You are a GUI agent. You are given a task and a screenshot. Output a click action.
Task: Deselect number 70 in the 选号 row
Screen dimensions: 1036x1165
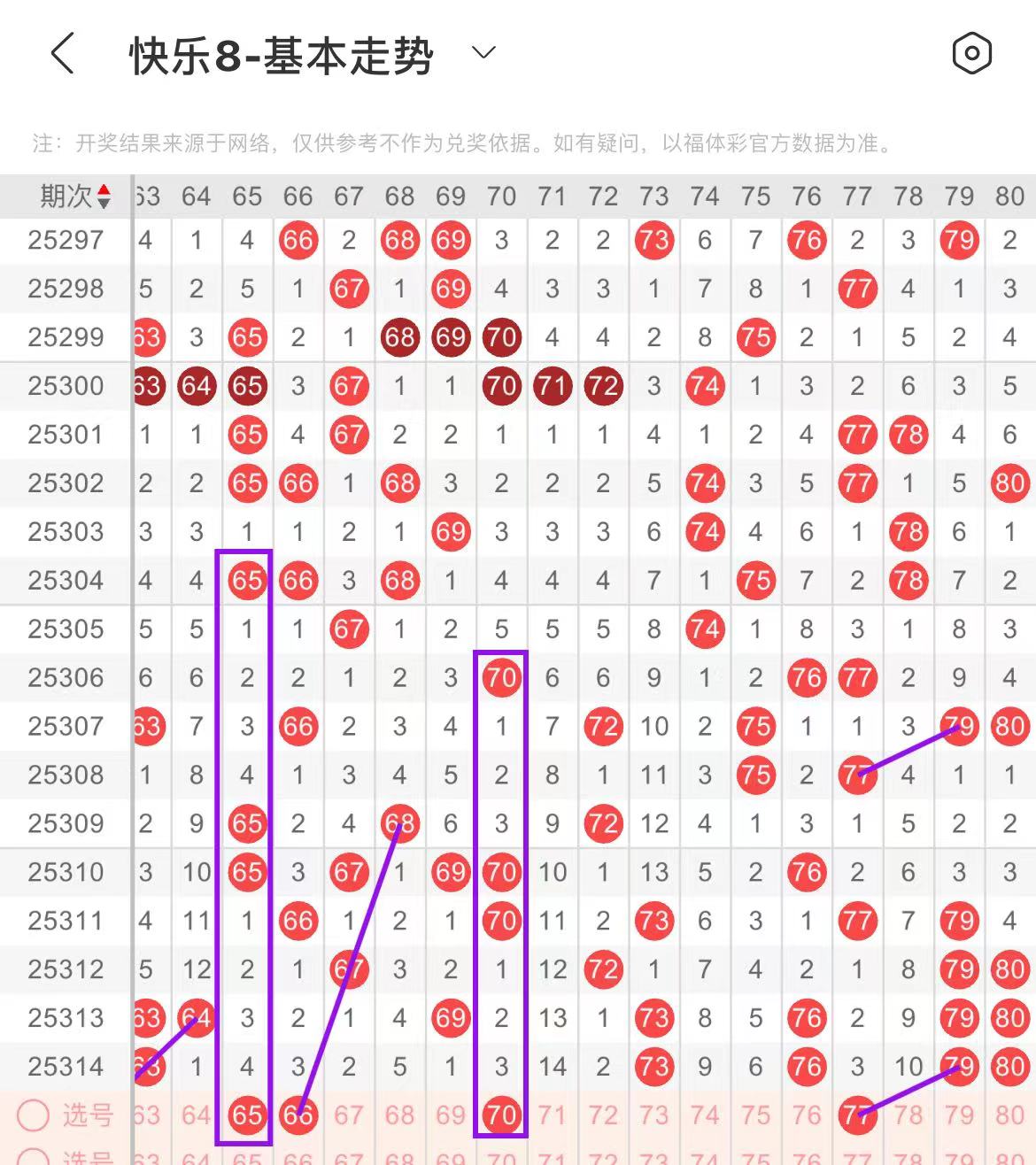pos(501,1115)
